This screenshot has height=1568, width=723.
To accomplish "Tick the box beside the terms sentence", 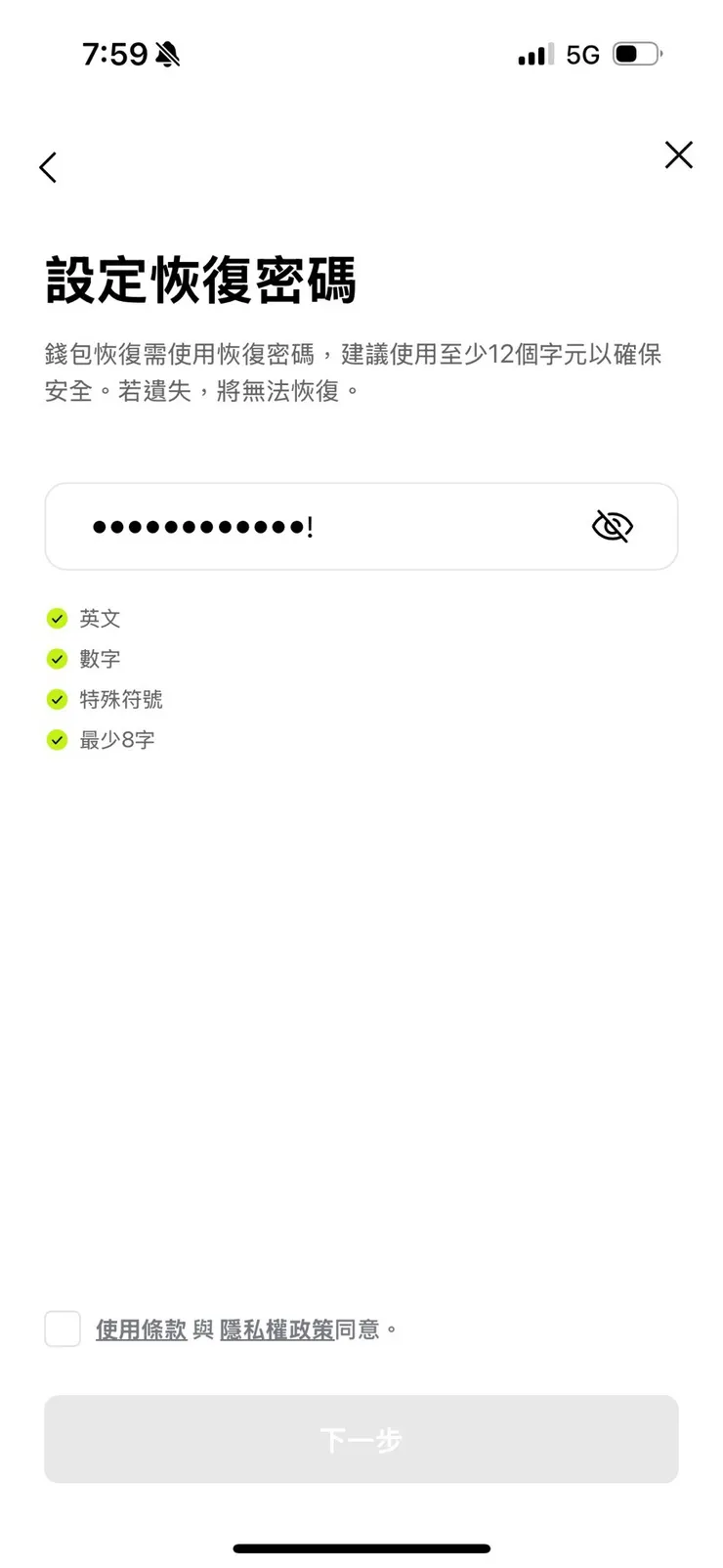I will [62, 1328].
